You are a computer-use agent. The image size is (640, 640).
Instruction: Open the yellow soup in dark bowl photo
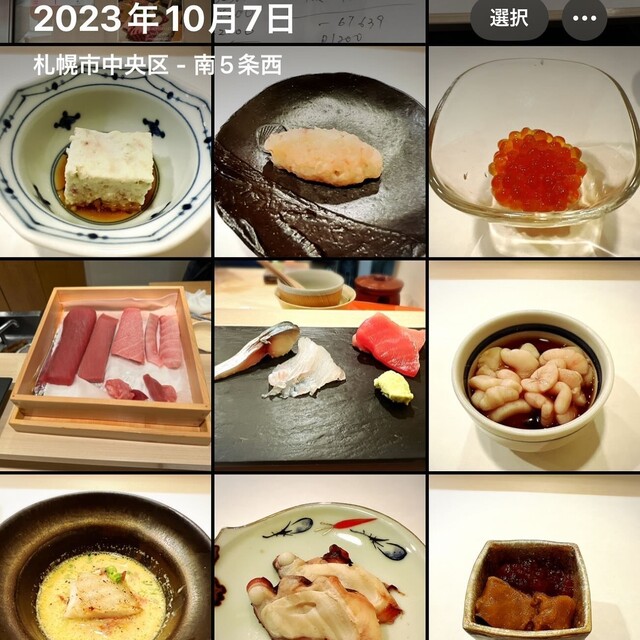tap(105, 565)
